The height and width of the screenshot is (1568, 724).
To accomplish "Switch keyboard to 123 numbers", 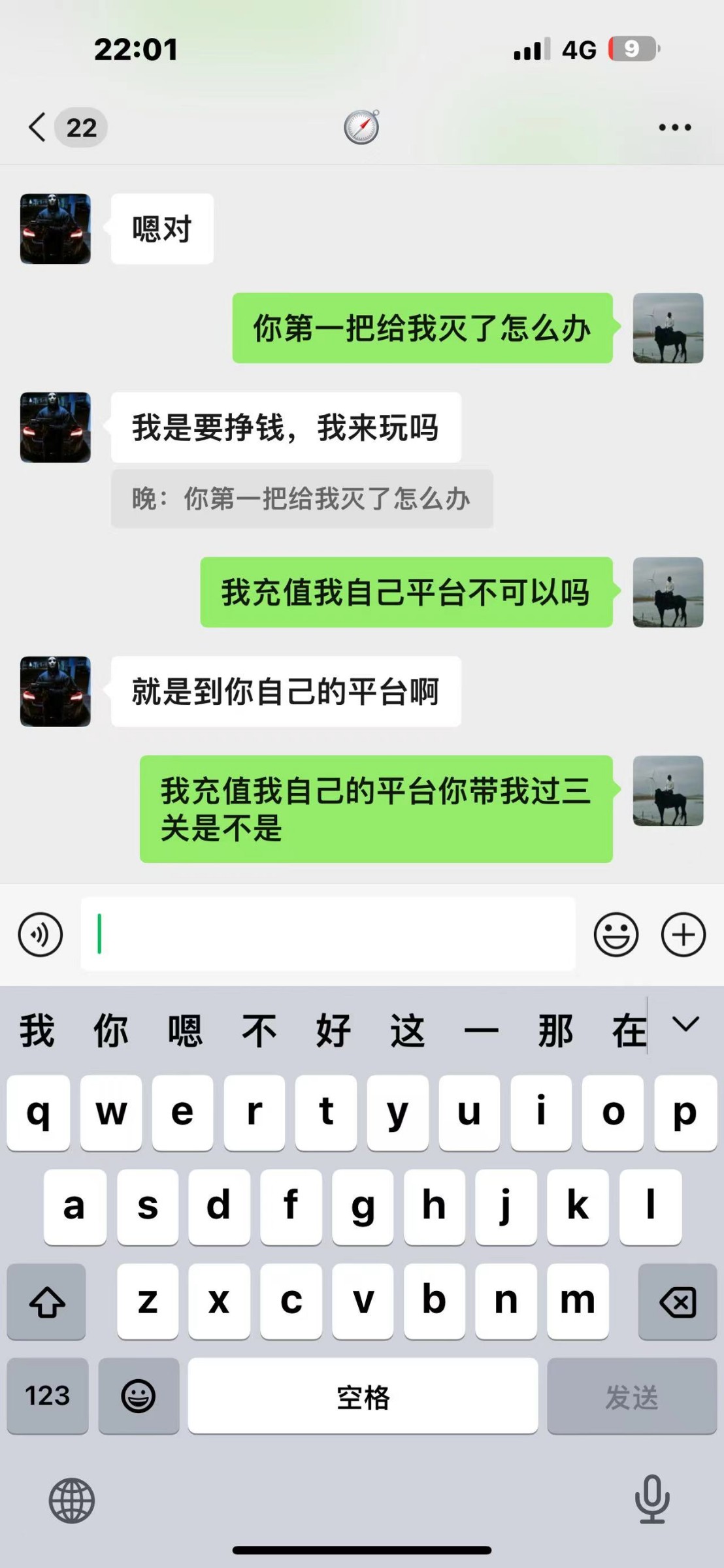I will pos(47,1396).
